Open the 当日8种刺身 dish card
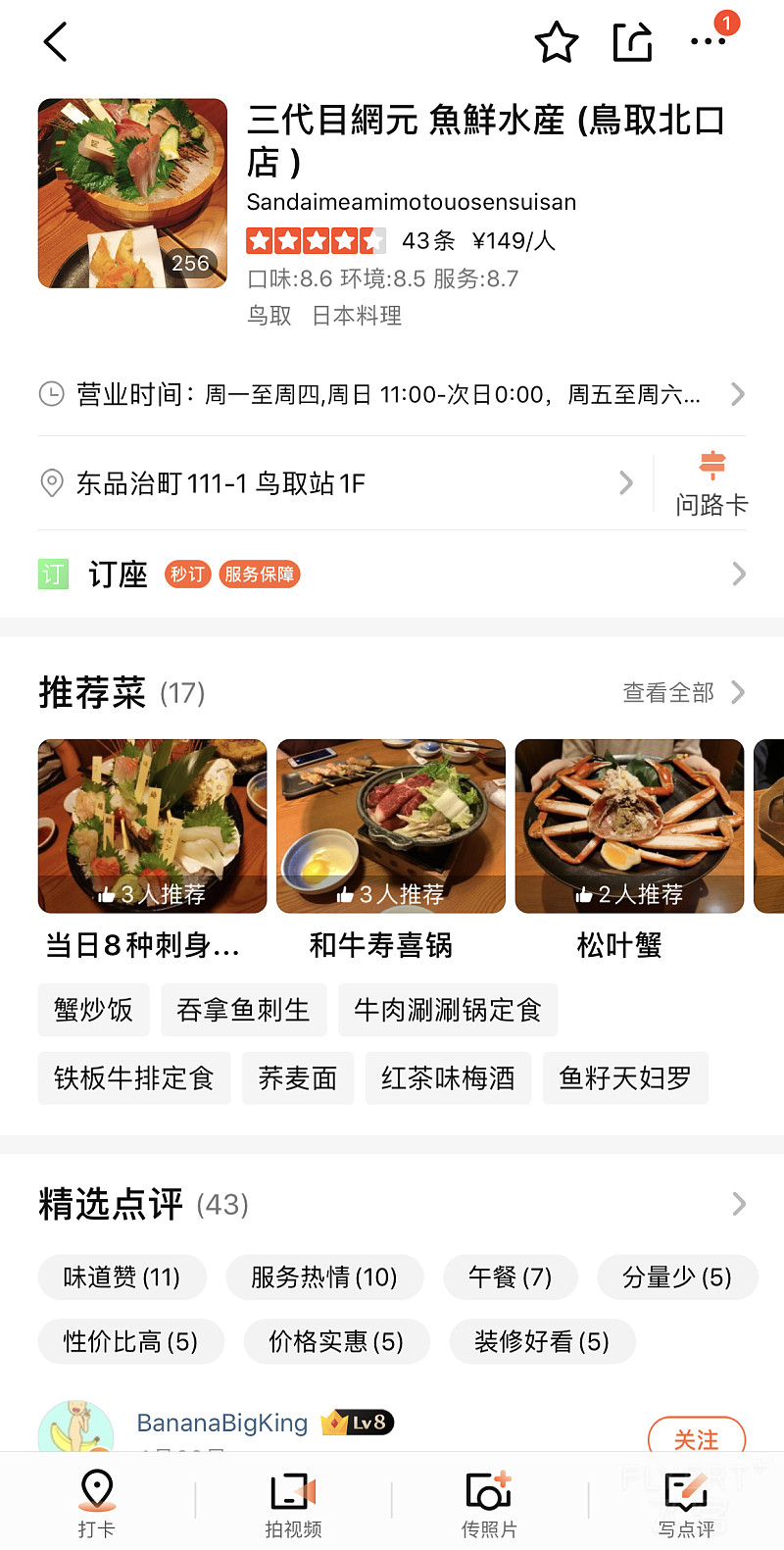Screen dimensions: 784x1550 [x=152, y=826]
